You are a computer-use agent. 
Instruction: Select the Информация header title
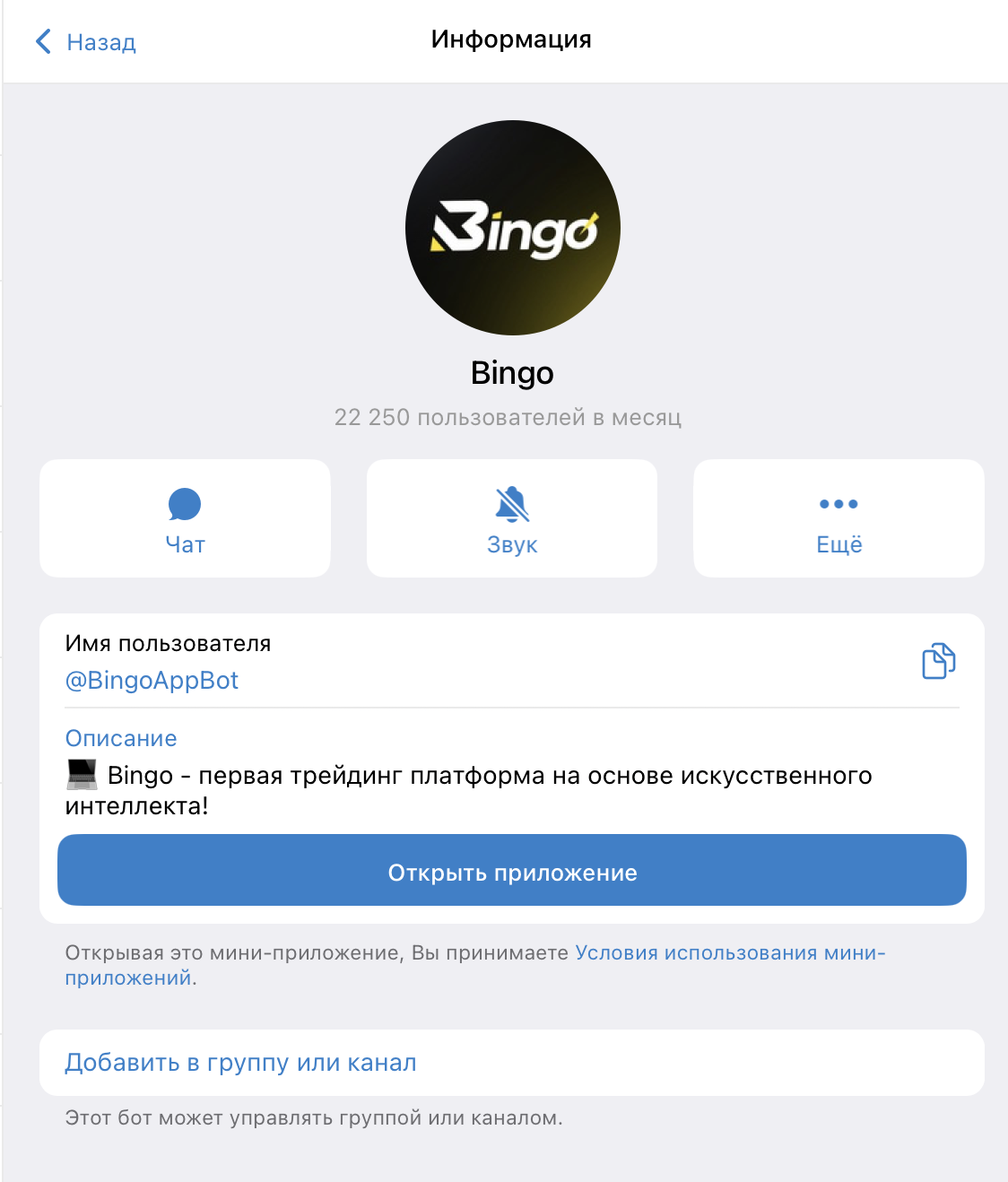511,39
